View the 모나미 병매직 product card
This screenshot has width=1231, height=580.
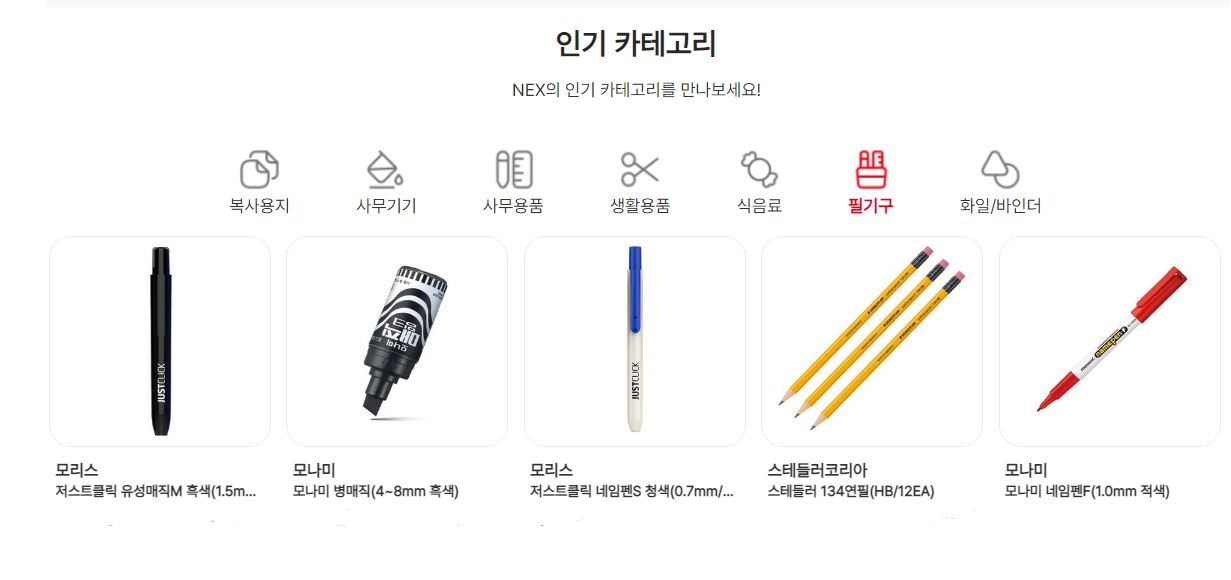tap(397, 341)
